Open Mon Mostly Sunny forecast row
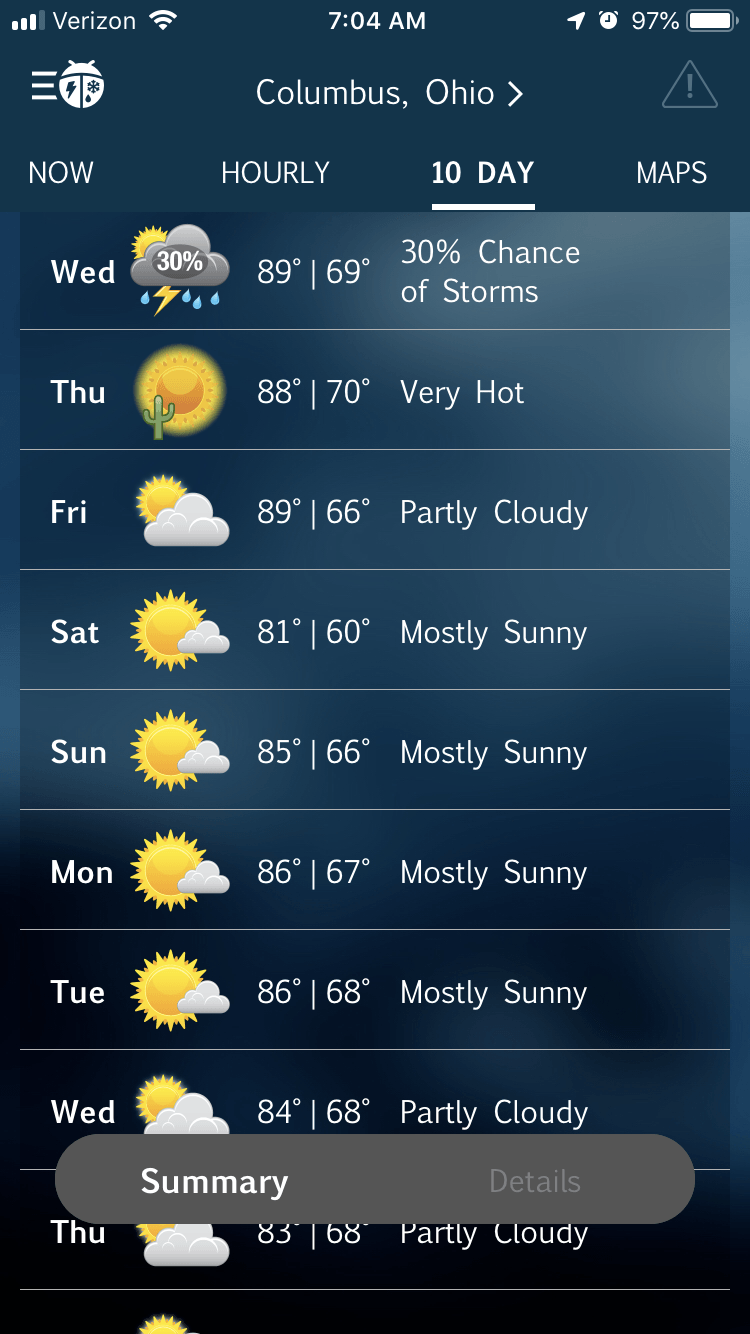 pos(375,871)
